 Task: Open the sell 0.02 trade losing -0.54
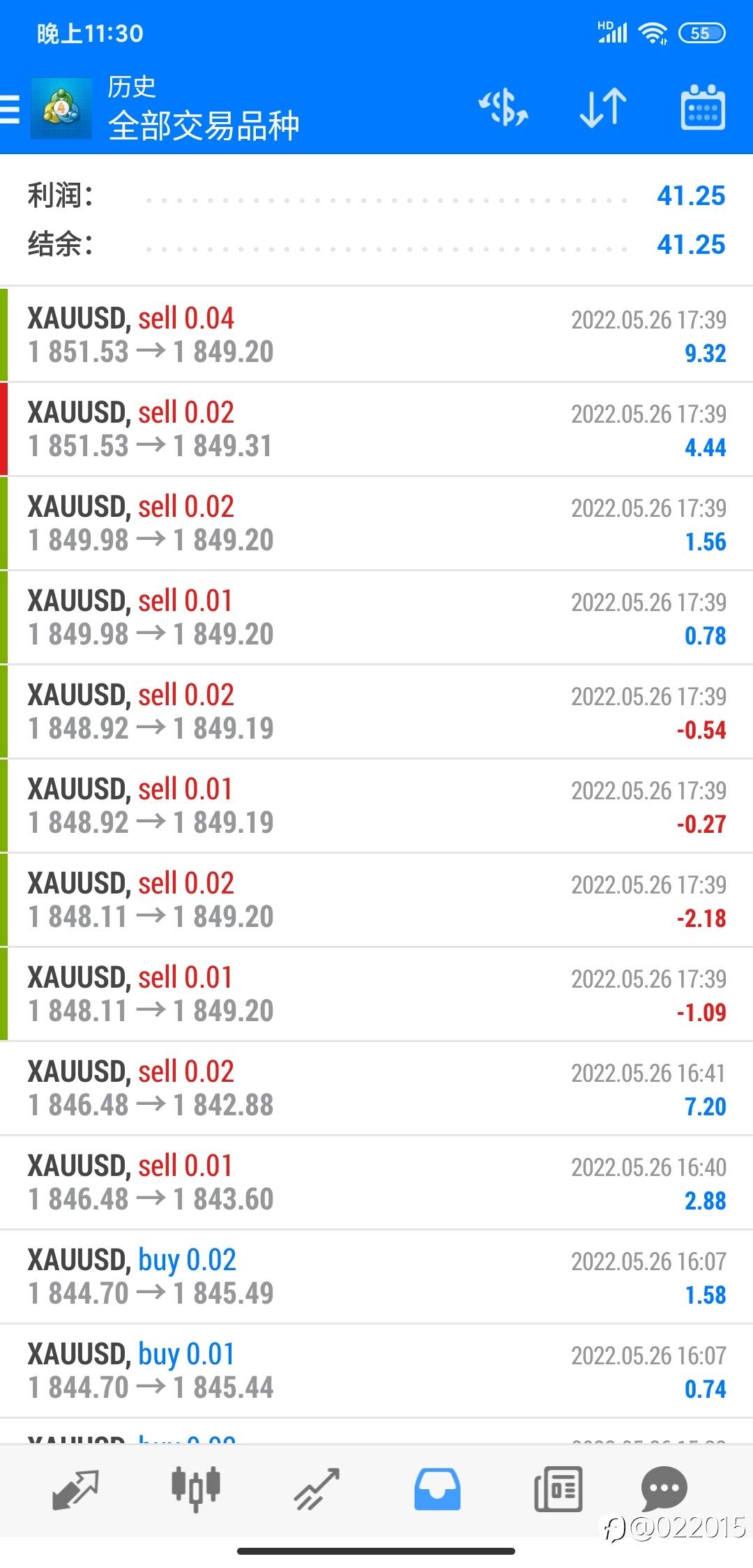click(376, 711)
